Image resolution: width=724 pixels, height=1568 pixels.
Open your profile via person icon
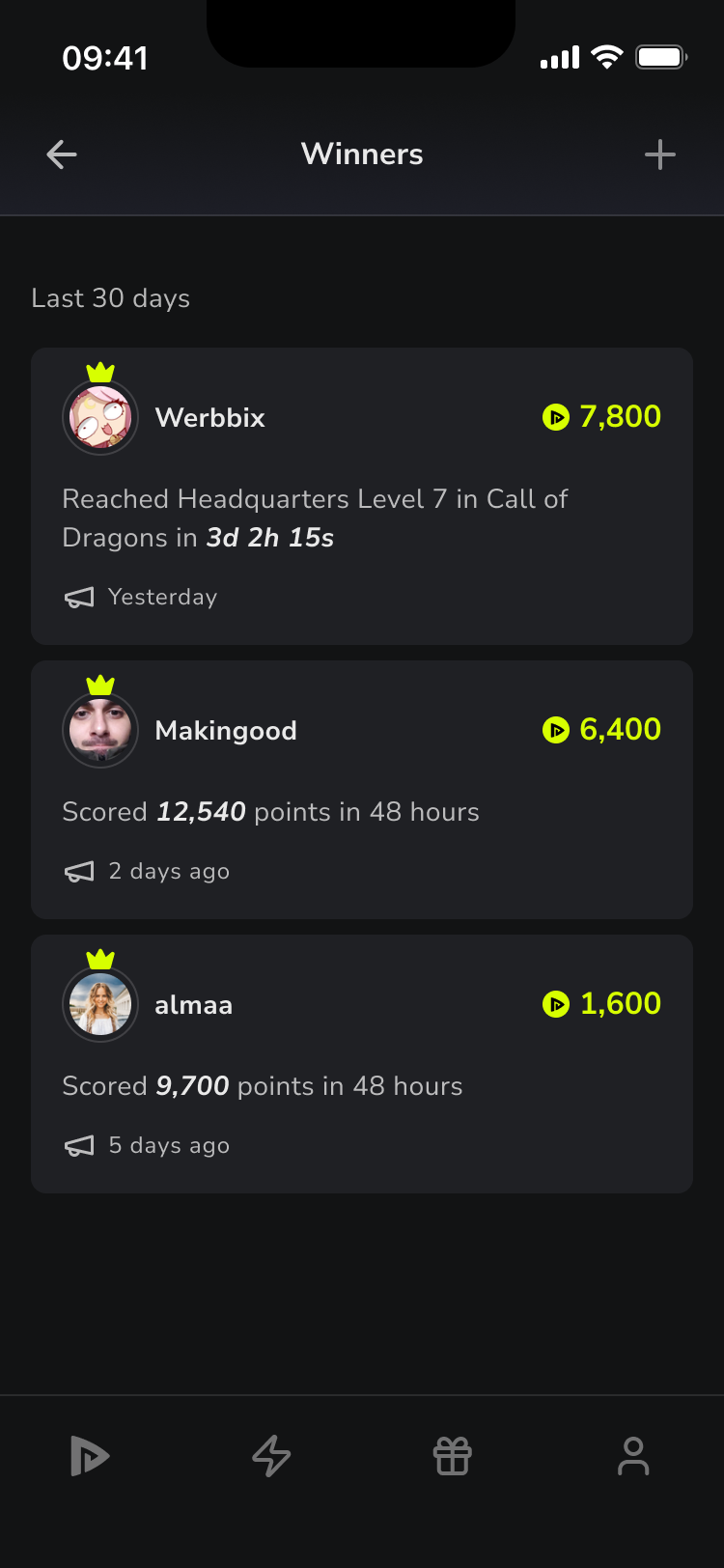coord(633,1457)
